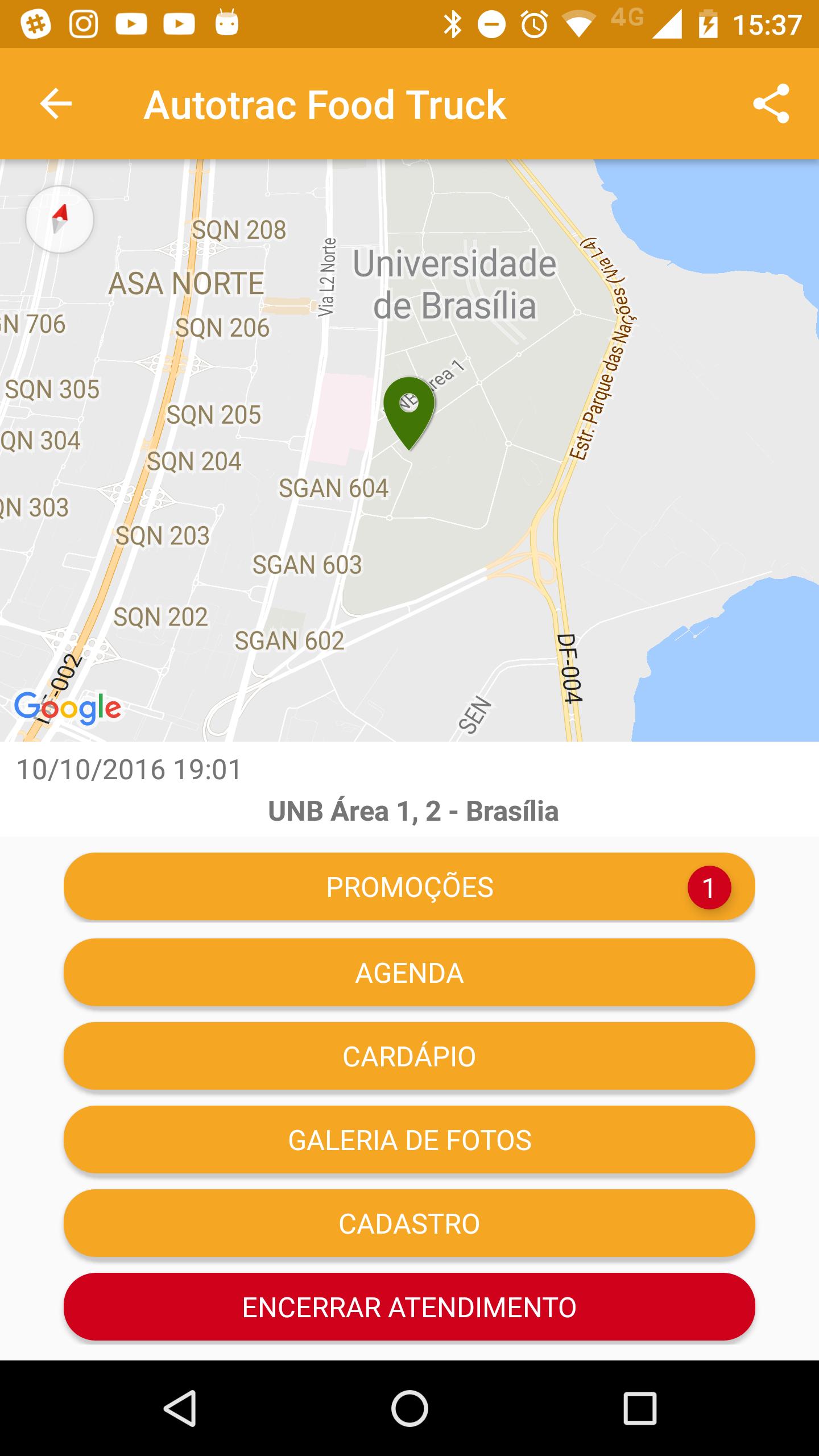The image size is (819, 1456).
Task: Open Galeria de Fotos
Action: pos(409,1140)
